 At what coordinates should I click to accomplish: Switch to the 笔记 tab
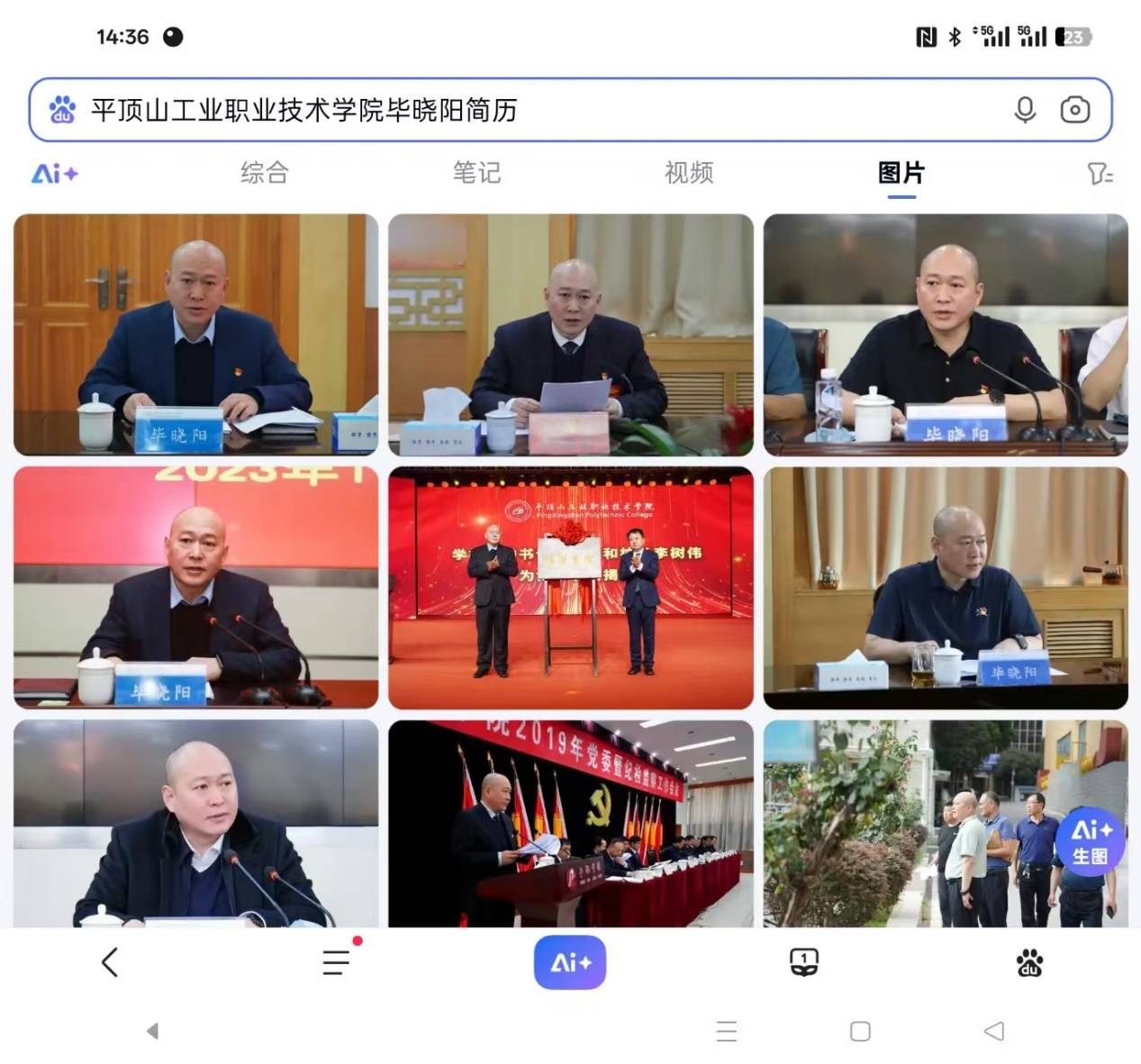pos(476,173)
